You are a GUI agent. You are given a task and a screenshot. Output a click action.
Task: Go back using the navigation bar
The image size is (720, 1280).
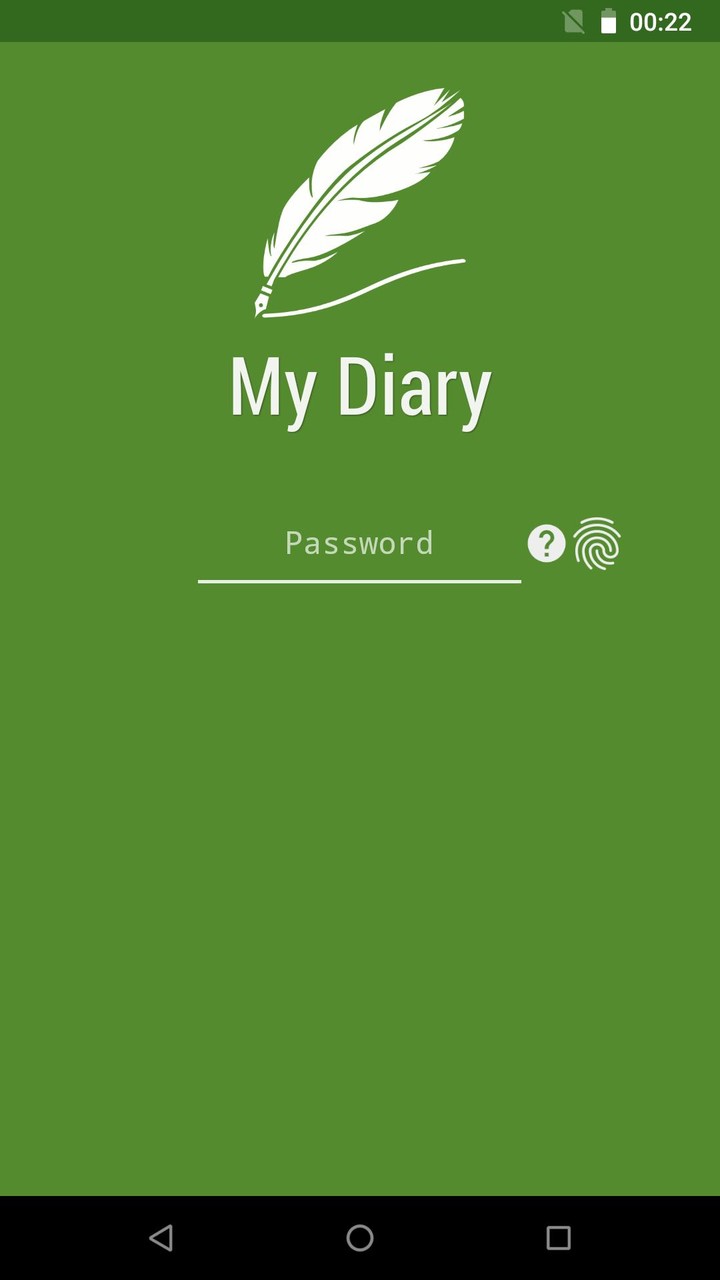coord(162,1238)
